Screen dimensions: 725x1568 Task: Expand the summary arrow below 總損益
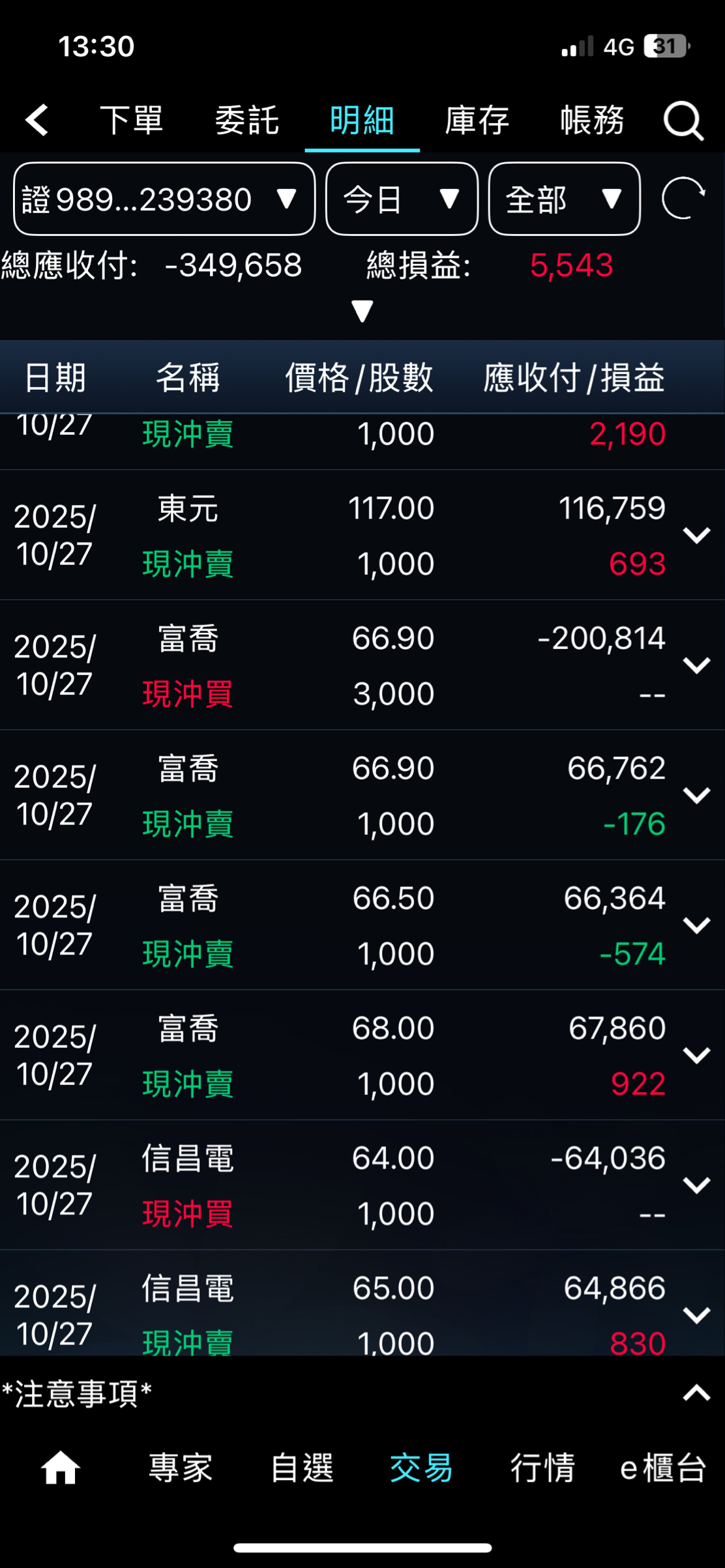[x=363, y=311]
